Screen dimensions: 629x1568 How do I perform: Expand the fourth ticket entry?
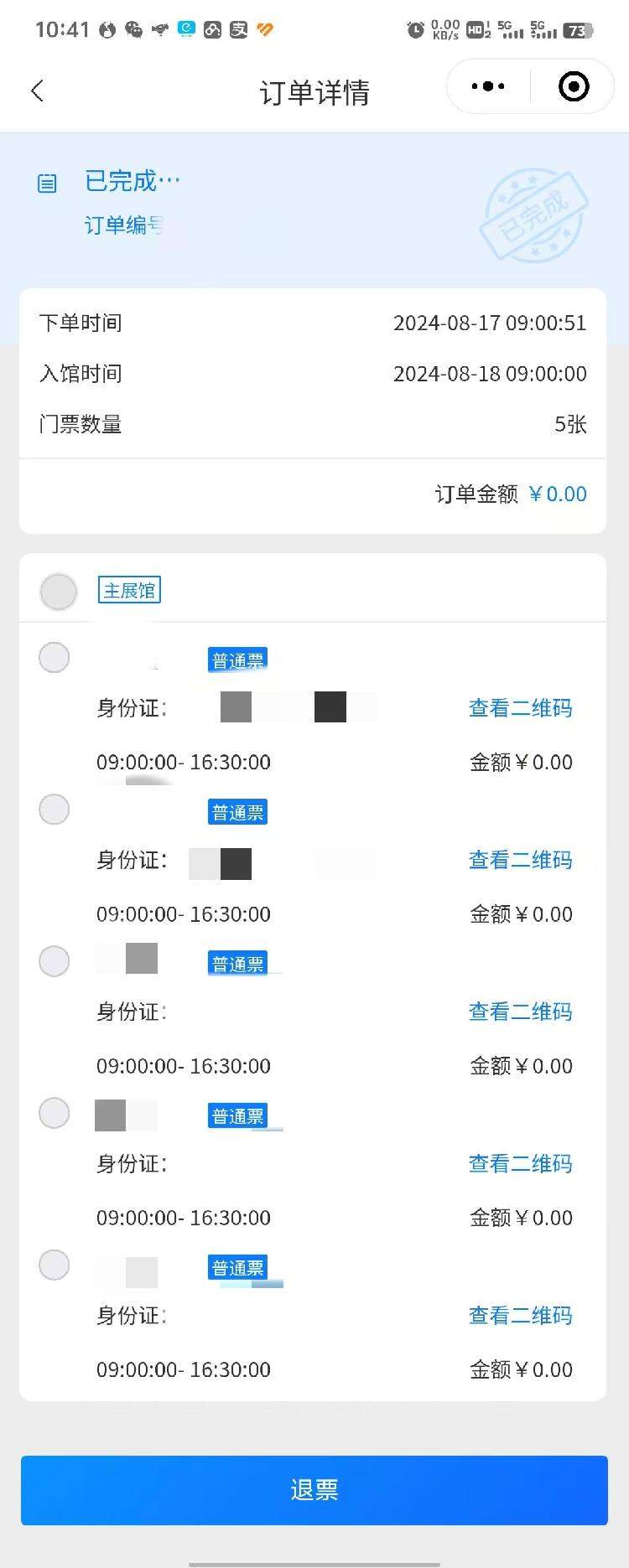54,1113
